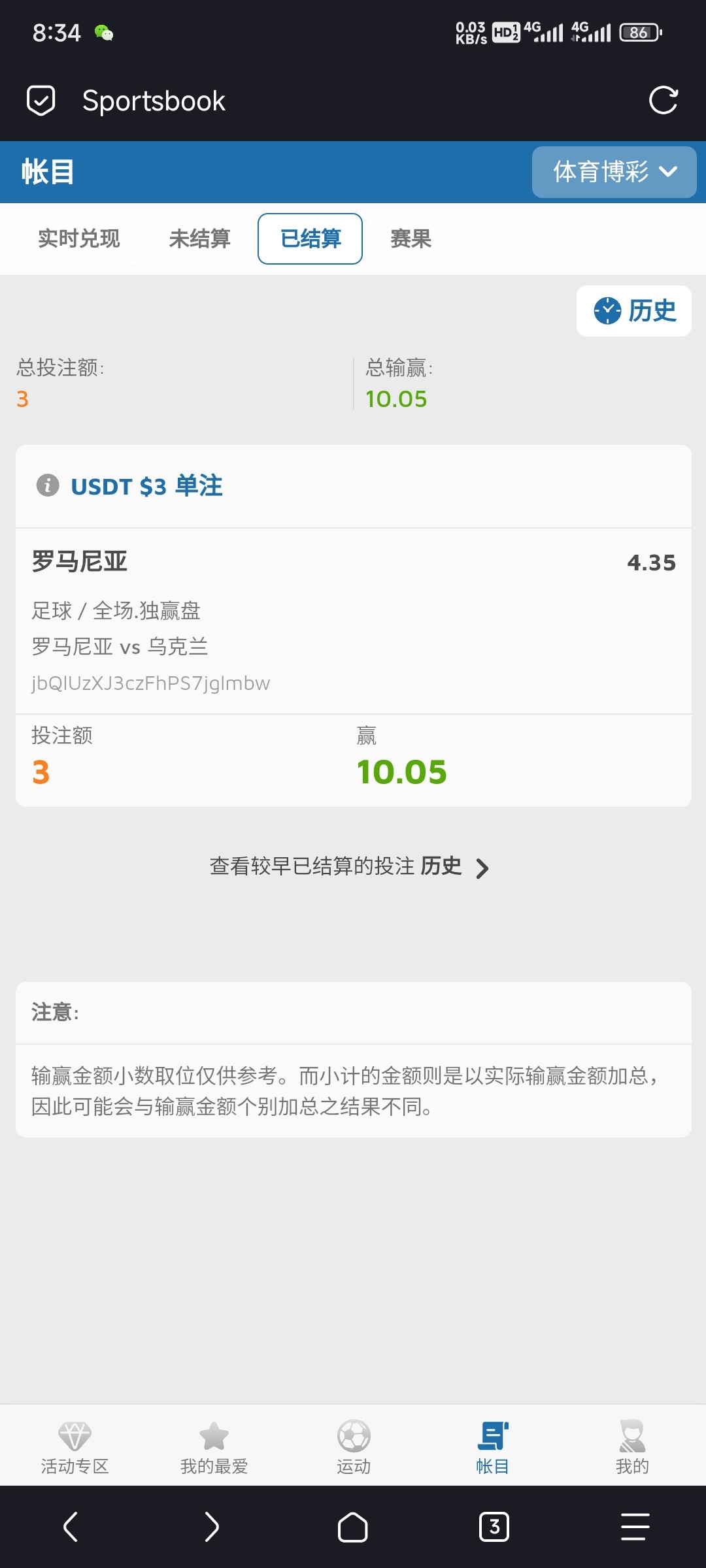Tap the Android home button

[353, 1527]
